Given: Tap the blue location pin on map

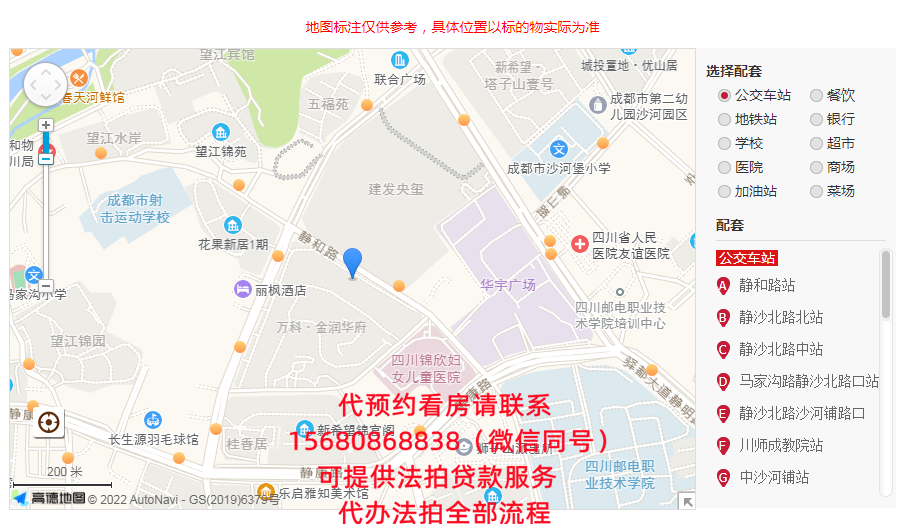Looking at the screenshot, I should point(352,262).
